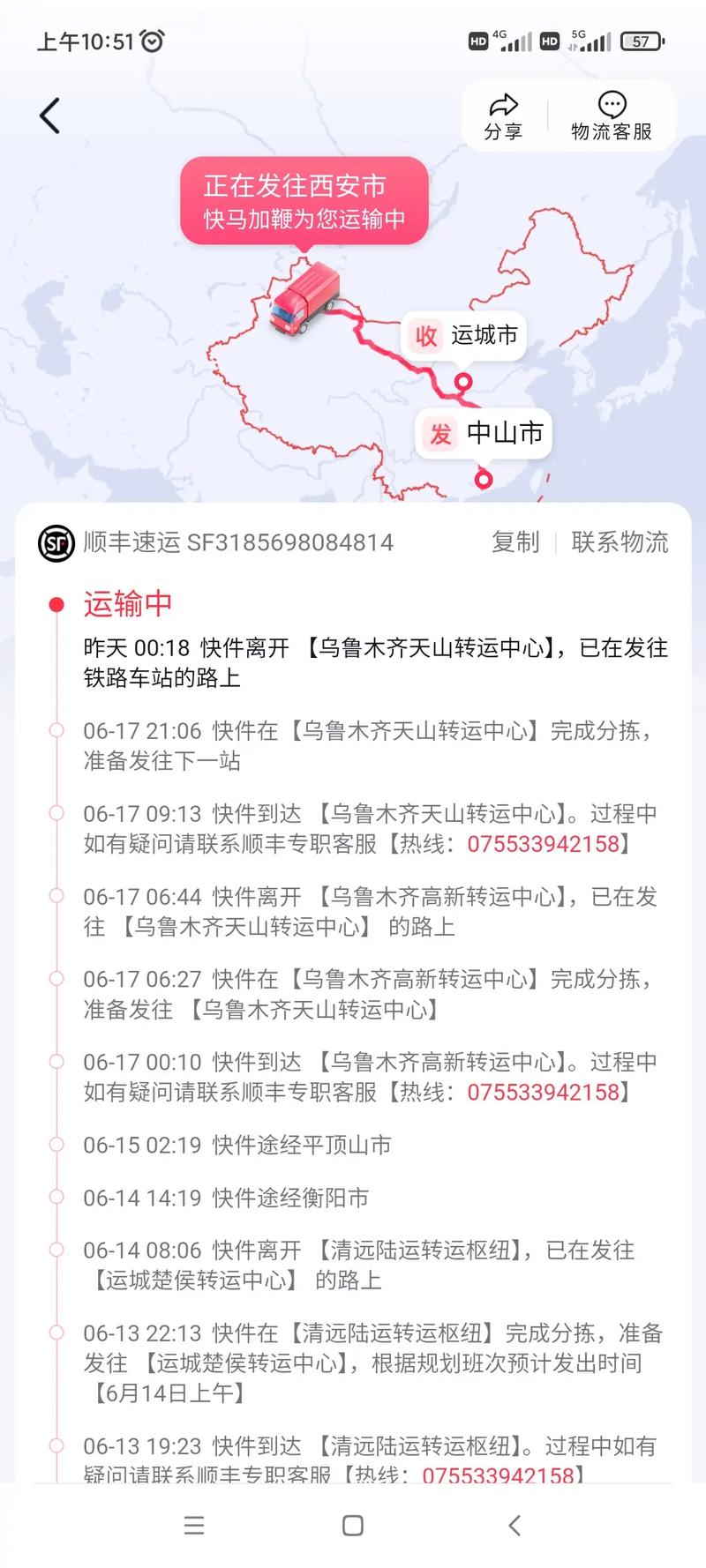
Task: Select the 发 sender marker near 中山市
Action: (x=439, y=434)
